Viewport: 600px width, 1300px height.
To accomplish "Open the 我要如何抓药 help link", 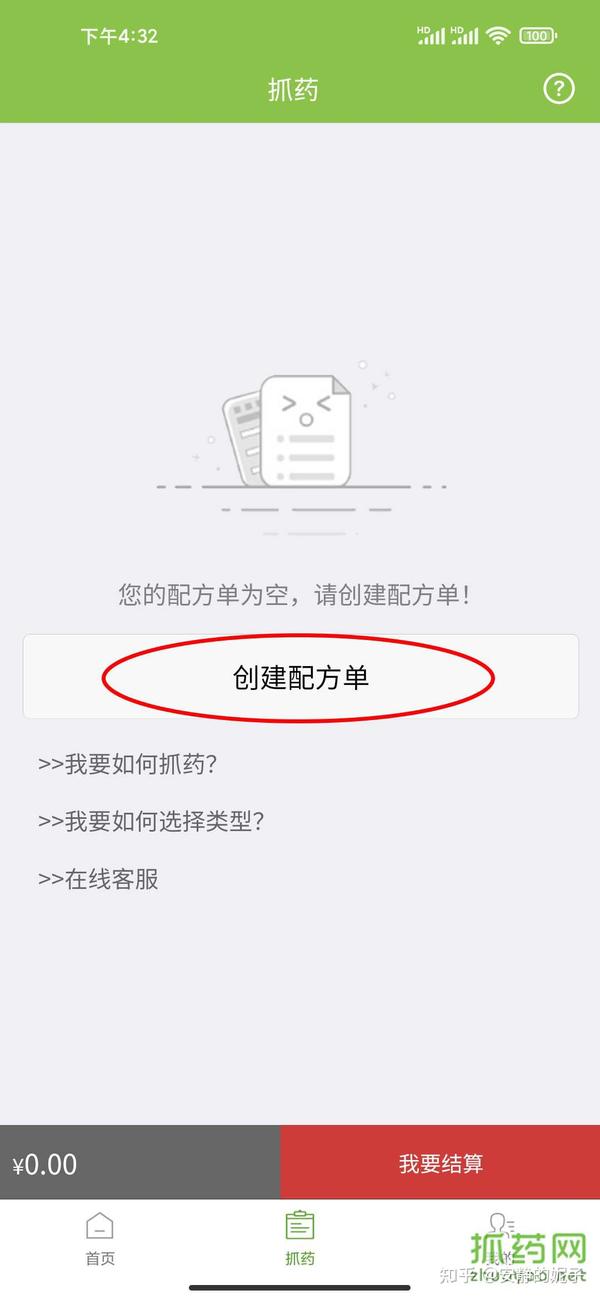I will (x=127, y=765).
